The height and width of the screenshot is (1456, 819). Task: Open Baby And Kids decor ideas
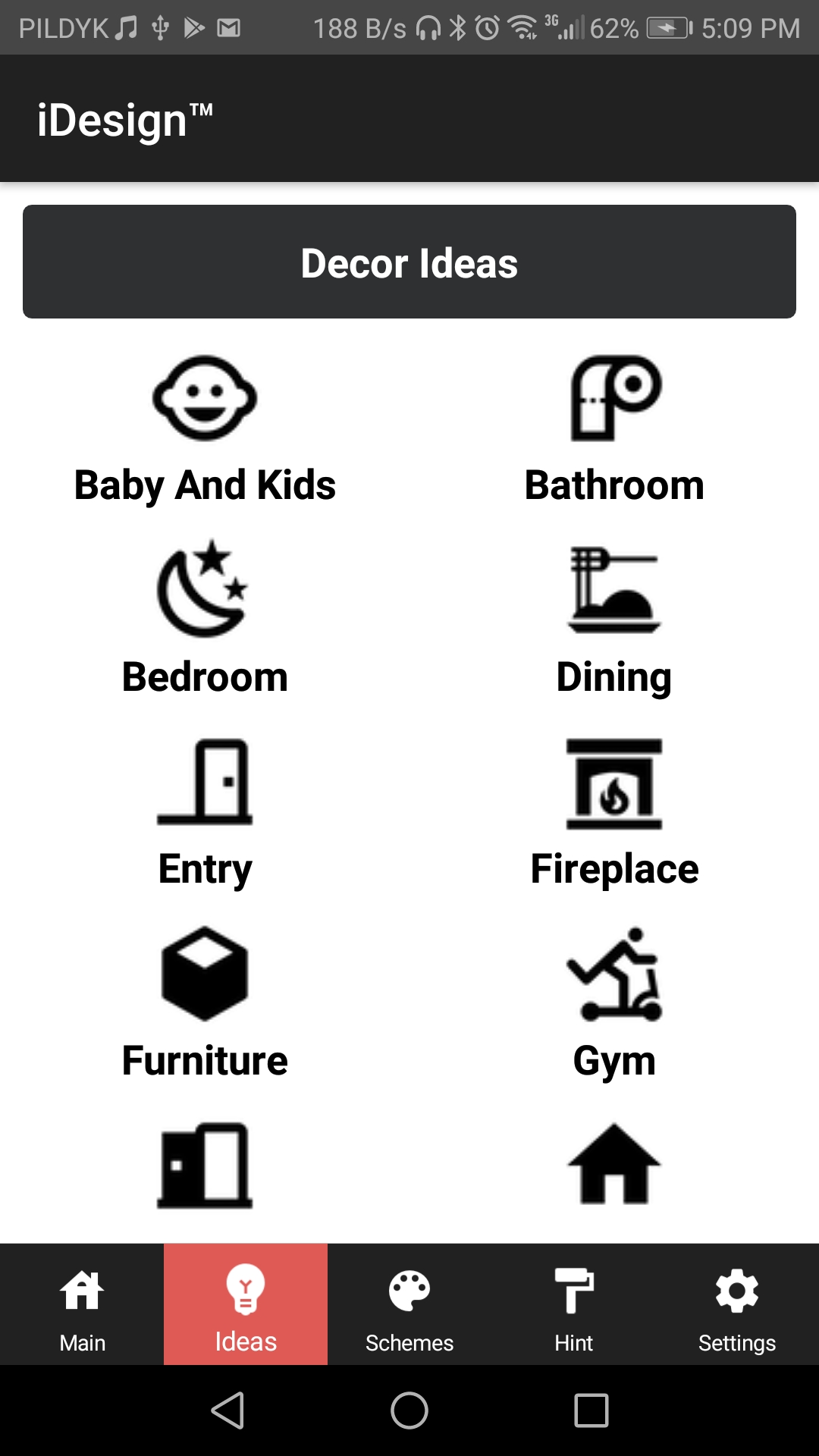(x=205, y=429)
